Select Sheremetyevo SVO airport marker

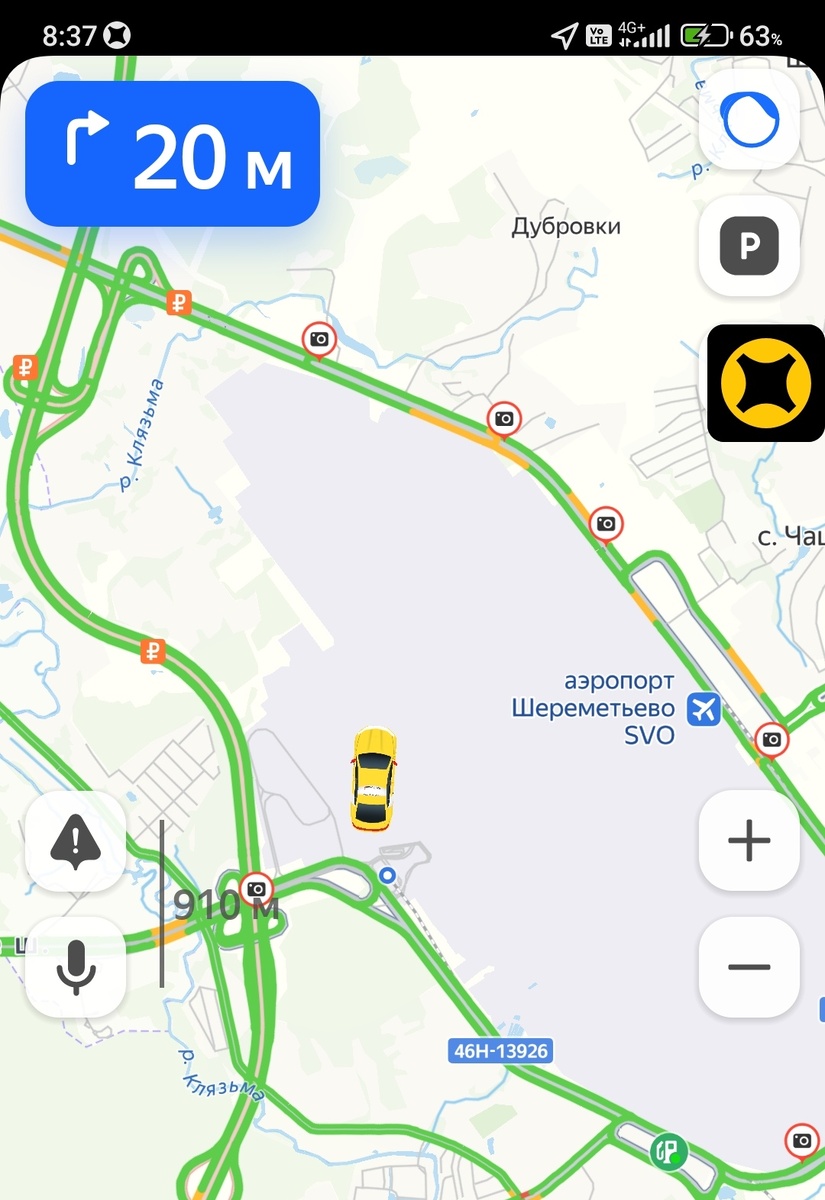coord(703,710)
